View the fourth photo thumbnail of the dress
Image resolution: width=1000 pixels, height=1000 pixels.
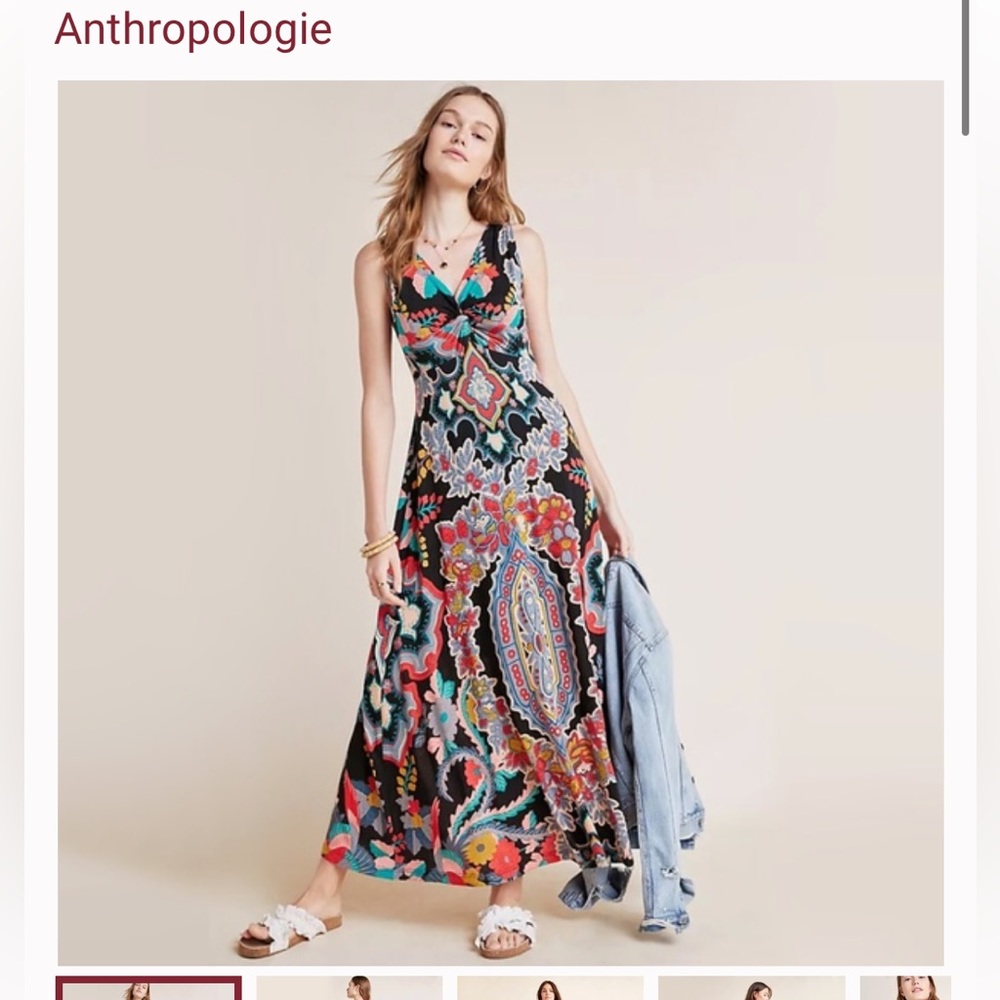[x=751, y=988]
